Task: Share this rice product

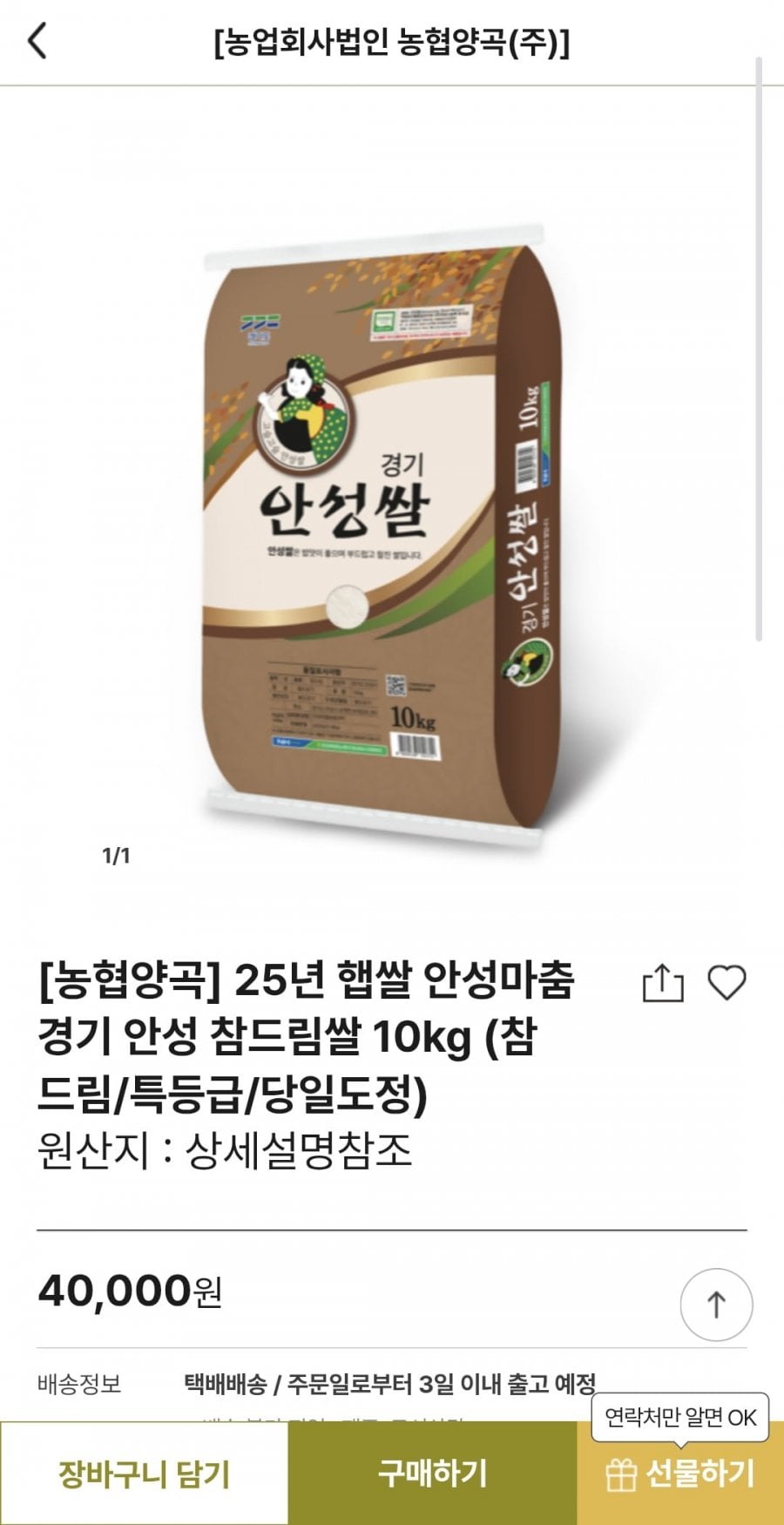Action: (x=662, y=983)
